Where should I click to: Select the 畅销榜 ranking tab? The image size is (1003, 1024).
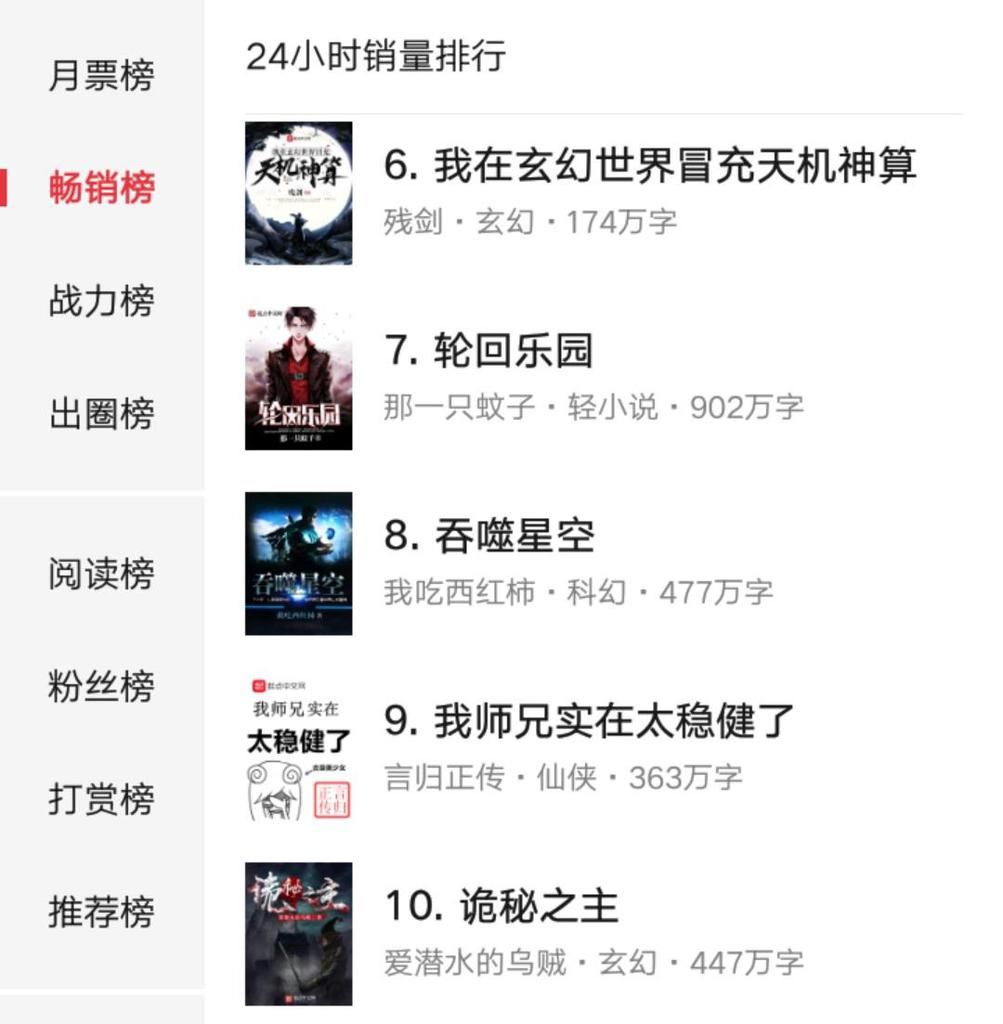(101, 188)
